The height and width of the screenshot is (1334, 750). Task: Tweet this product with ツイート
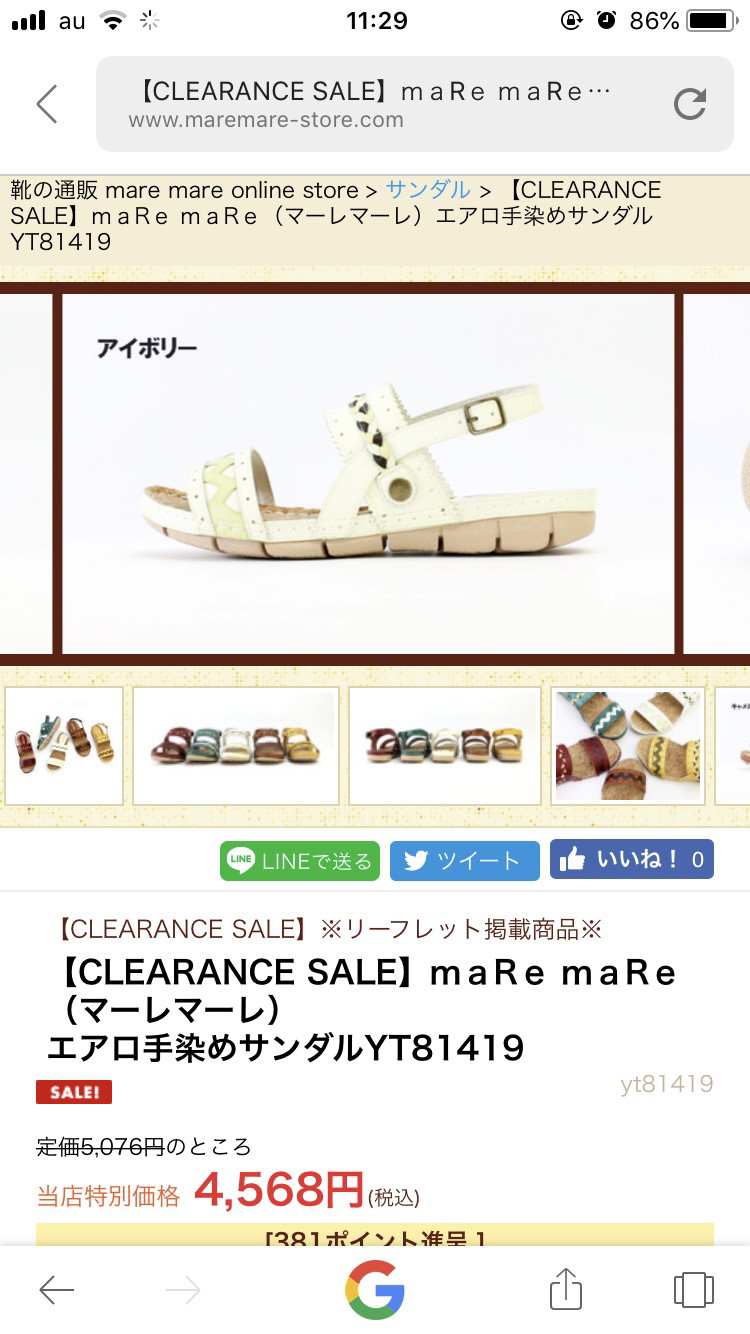(464, 861)
